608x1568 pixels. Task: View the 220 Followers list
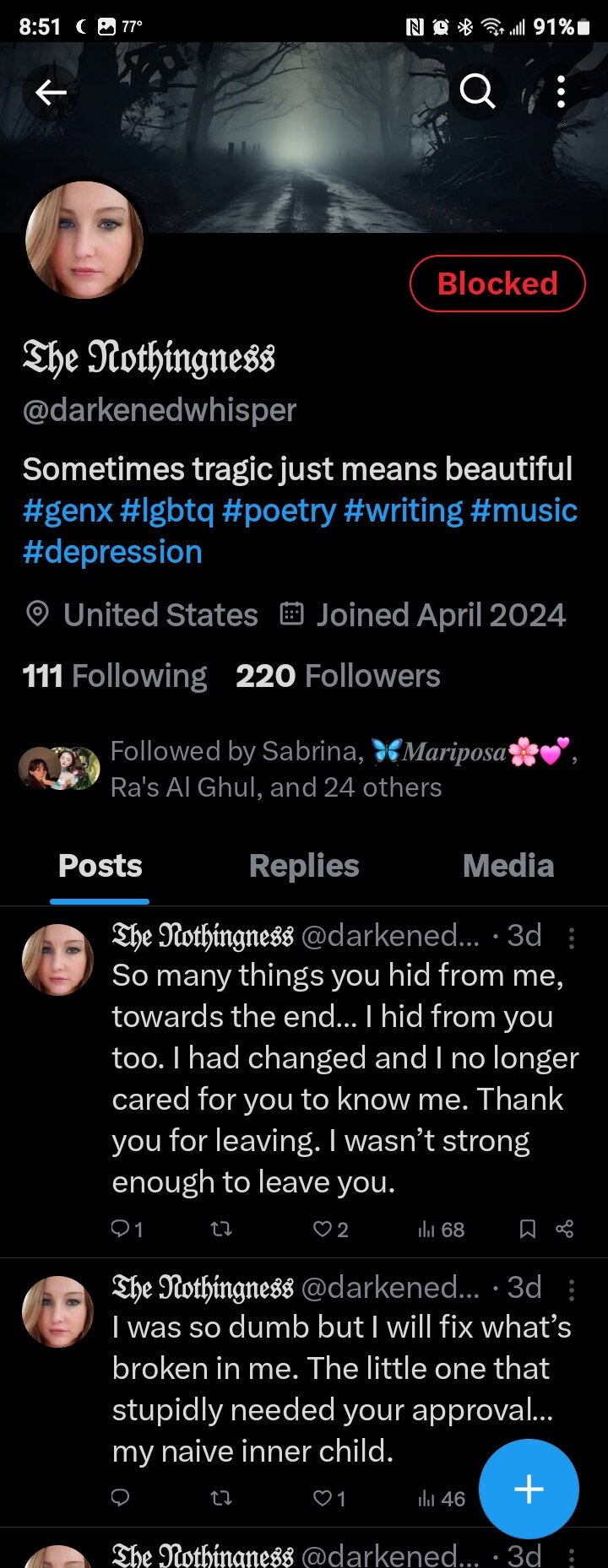pyautogui.click(x=338, y=676)
